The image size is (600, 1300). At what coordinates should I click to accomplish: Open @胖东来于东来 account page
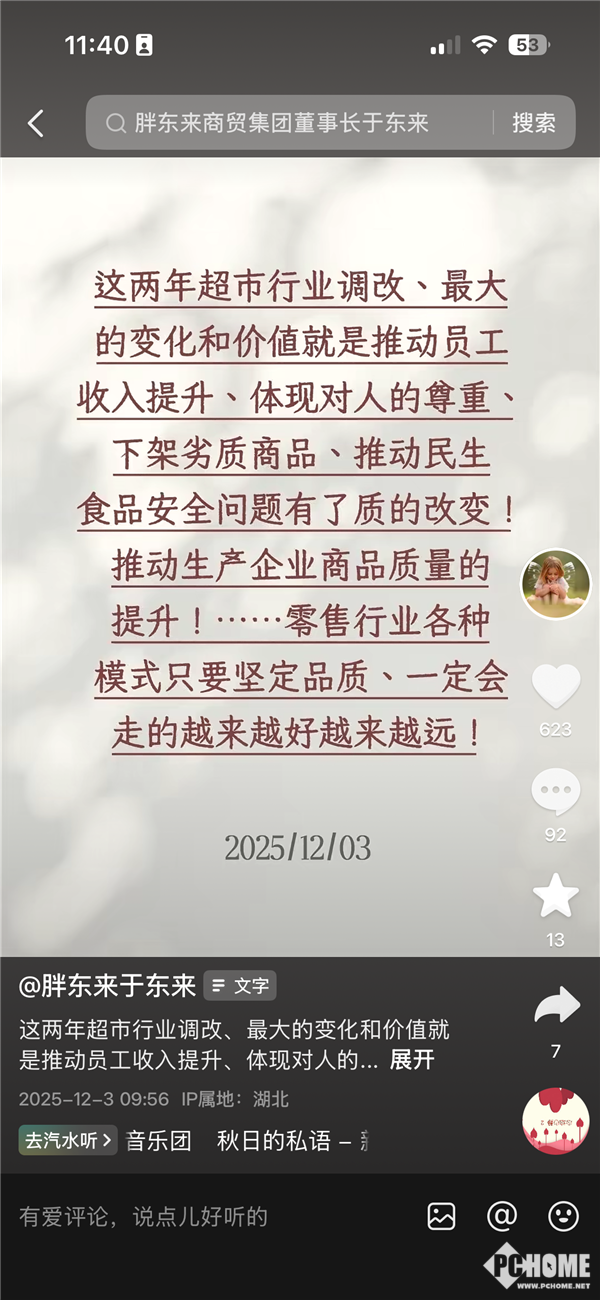coord(107,986)
